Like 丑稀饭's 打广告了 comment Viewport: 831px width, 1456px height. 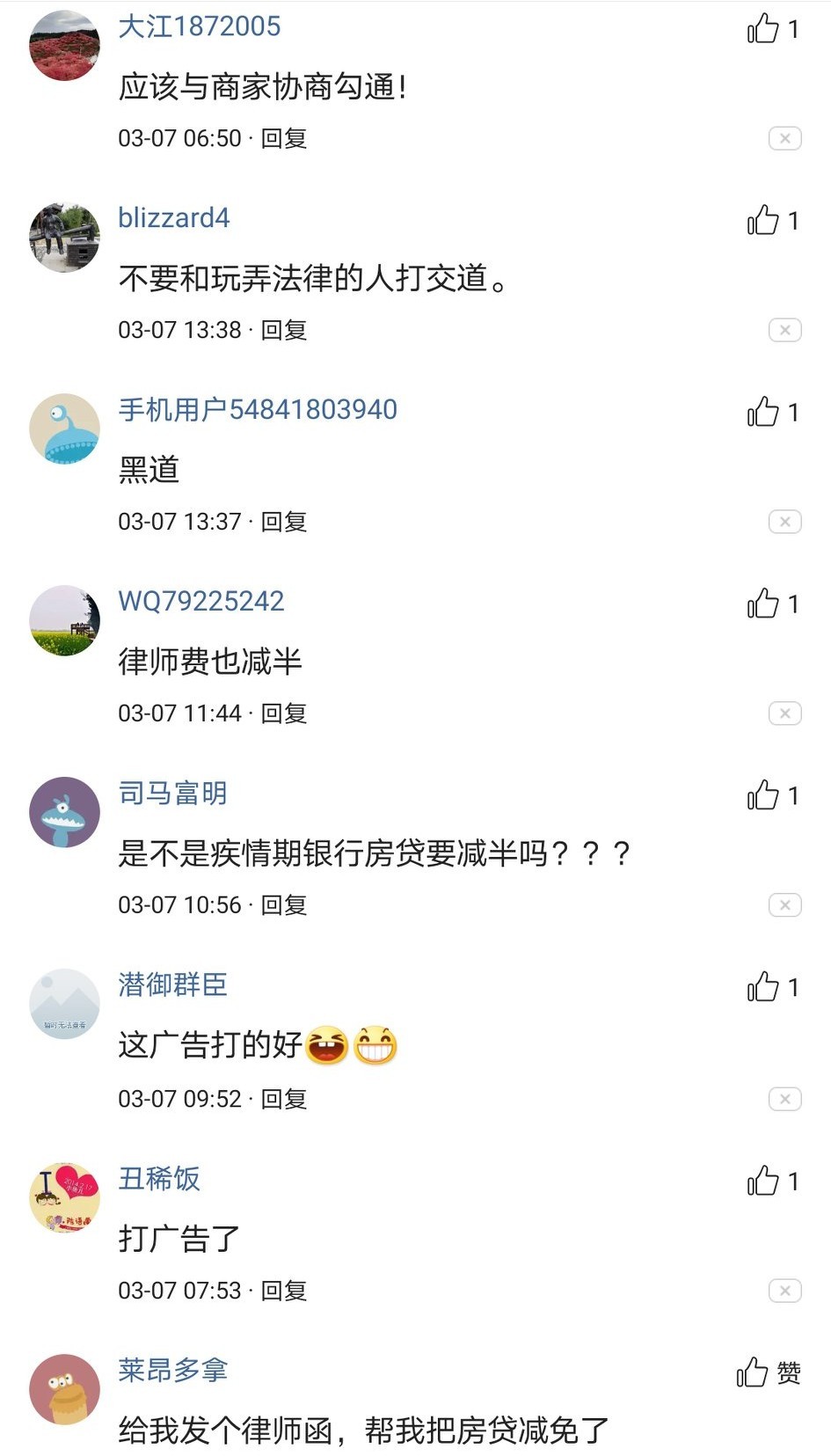pyautogui.click(x=763, y=1182)
